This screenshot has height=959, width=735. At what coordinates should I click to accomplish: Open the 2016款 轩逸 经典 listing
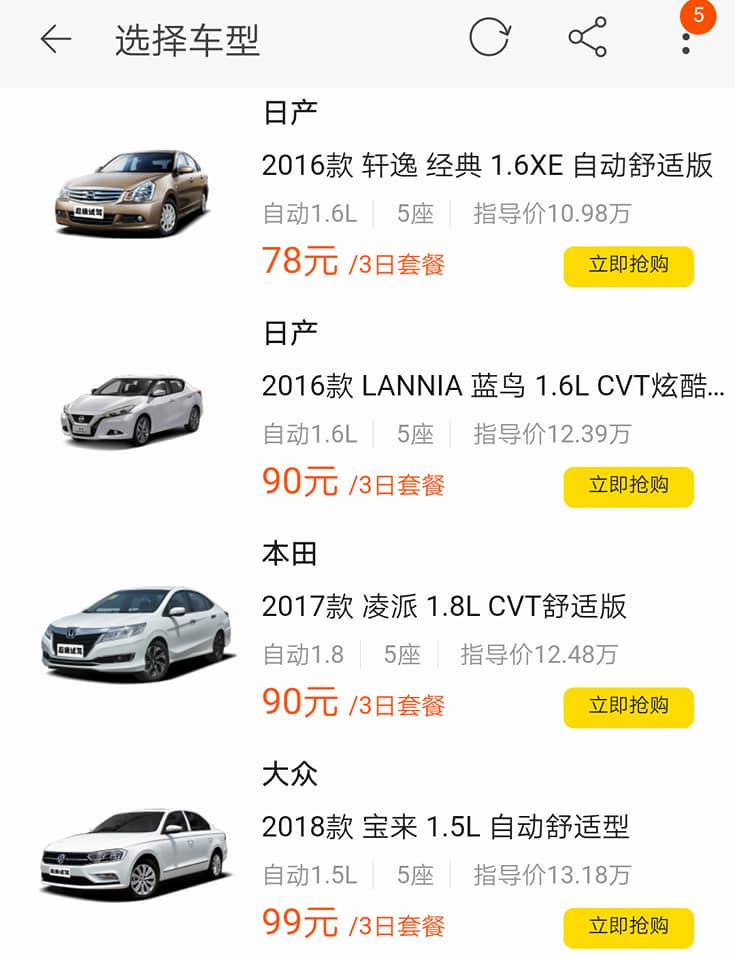[487, 166]
